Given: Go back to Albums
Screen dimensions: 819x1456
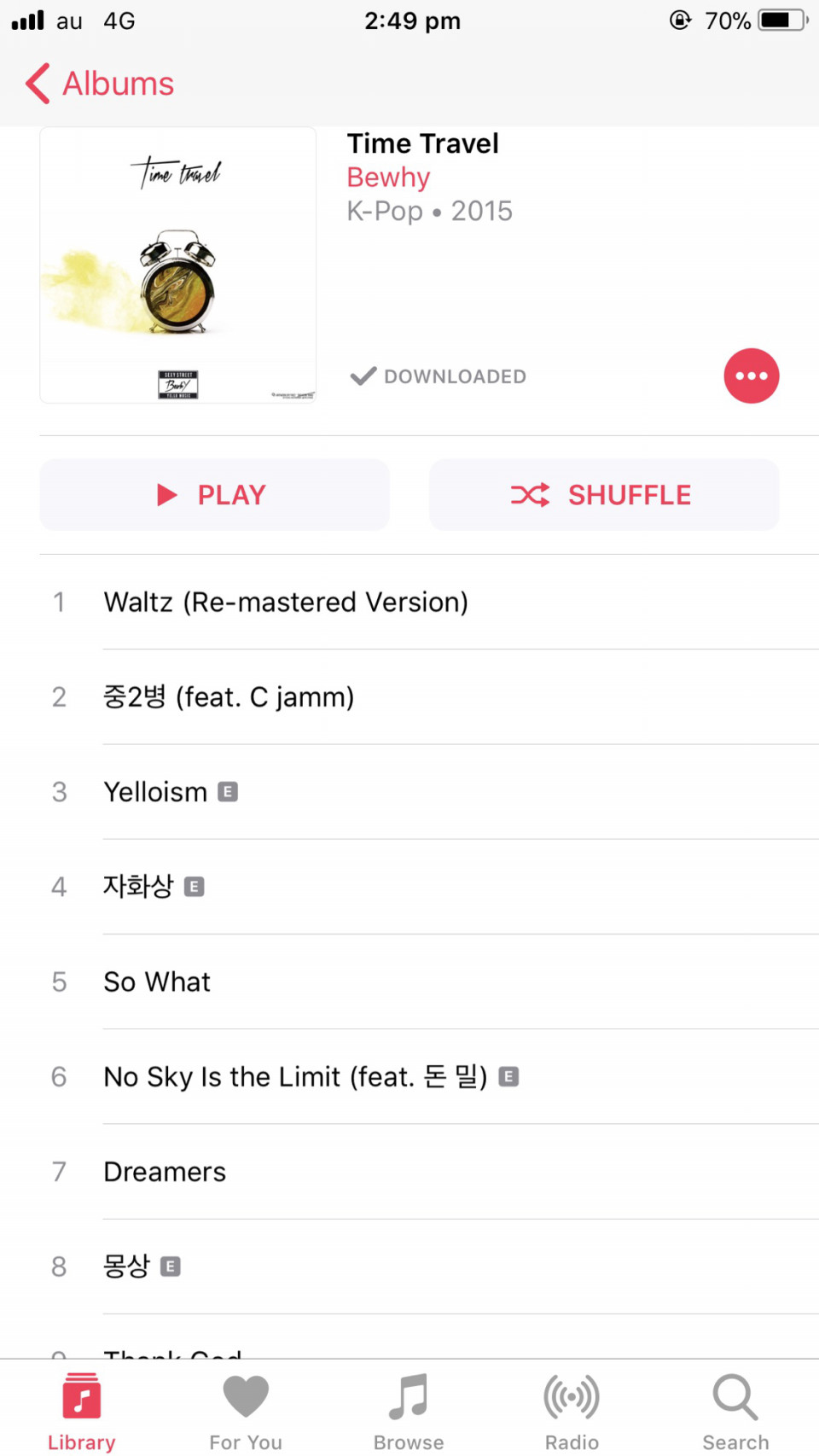Looking at the screenshot, I should click(x=101, y=84).
